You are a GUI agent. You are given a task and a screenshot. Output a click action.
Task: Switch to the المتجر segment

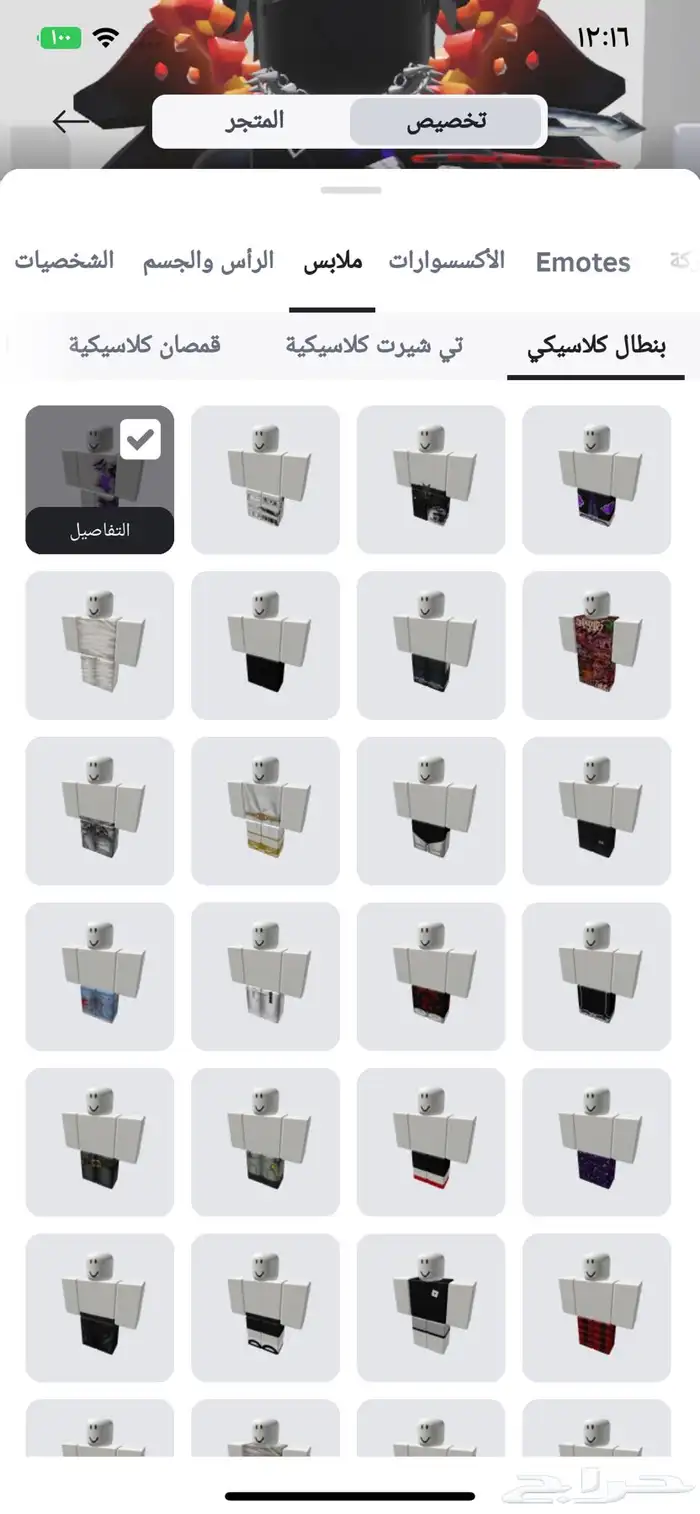[253, 121]
